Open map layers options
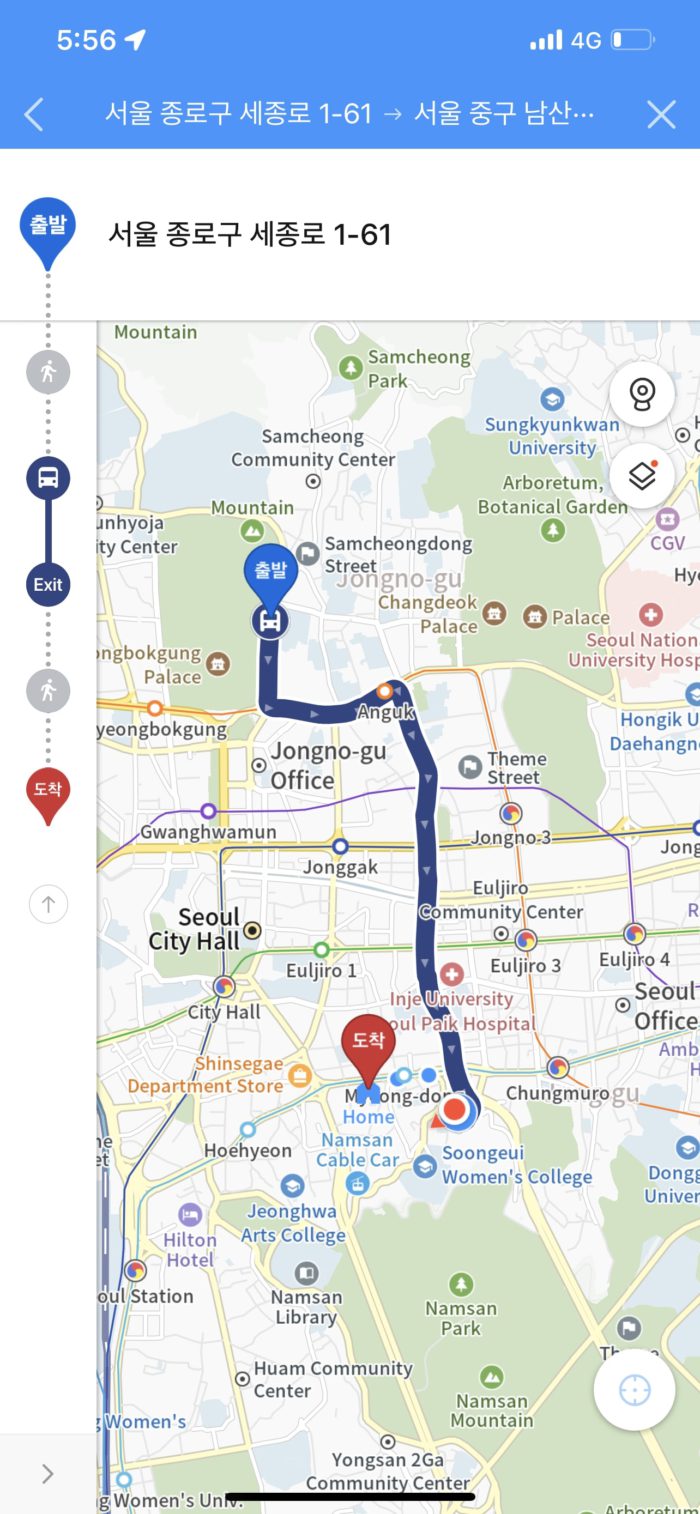 pos(641,475)
